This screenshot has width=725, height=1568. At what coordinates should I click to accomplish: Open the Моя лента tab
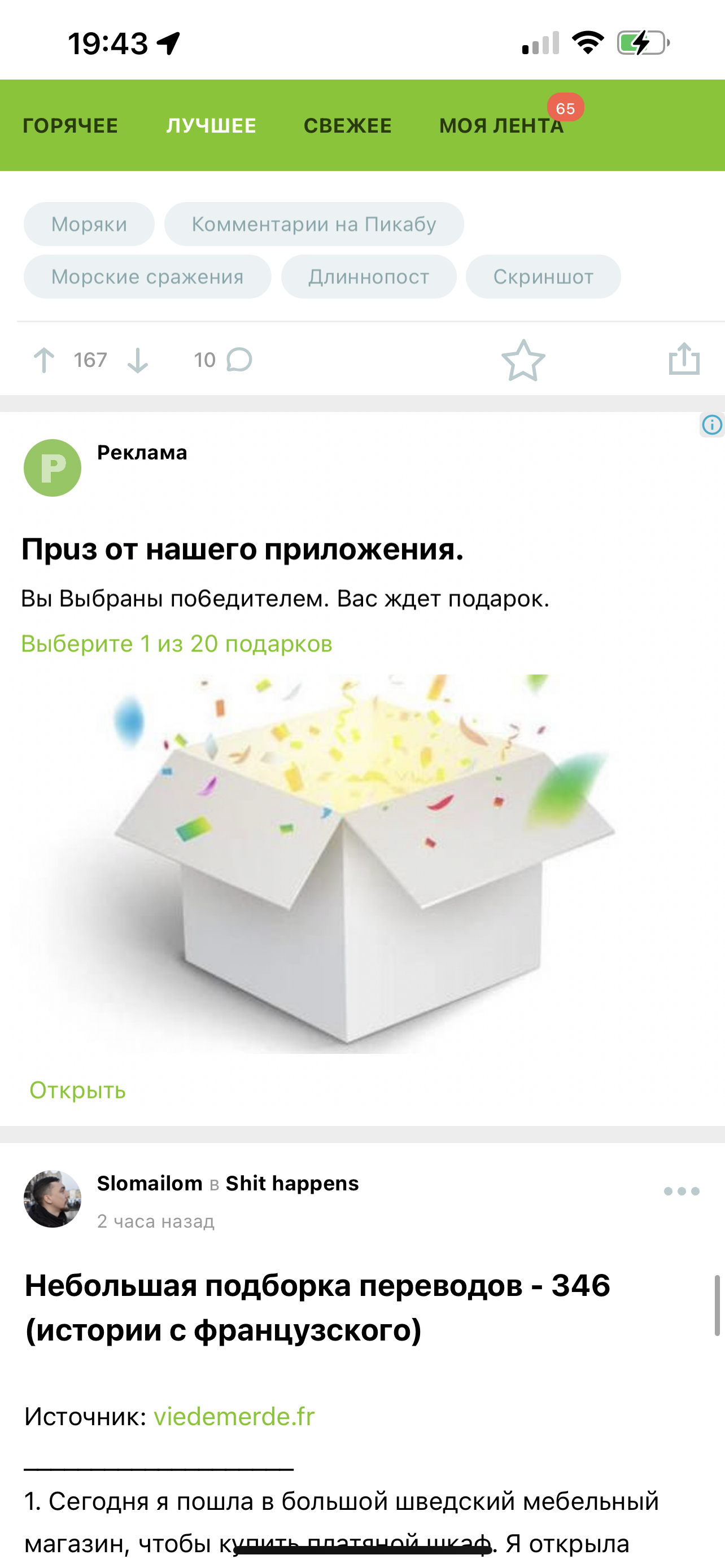pos(501,125)
